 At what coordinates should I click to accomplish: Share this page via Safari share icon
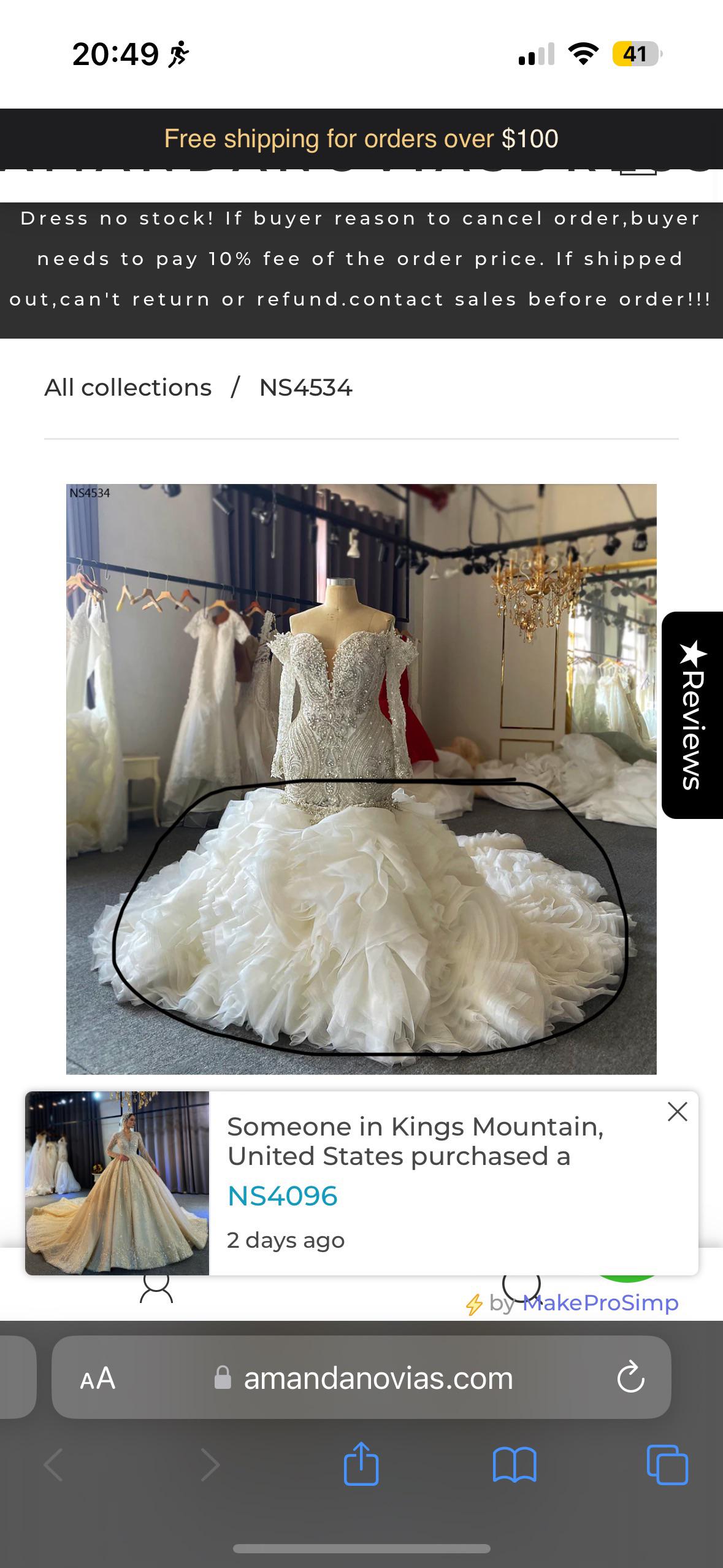[361, 1464]
